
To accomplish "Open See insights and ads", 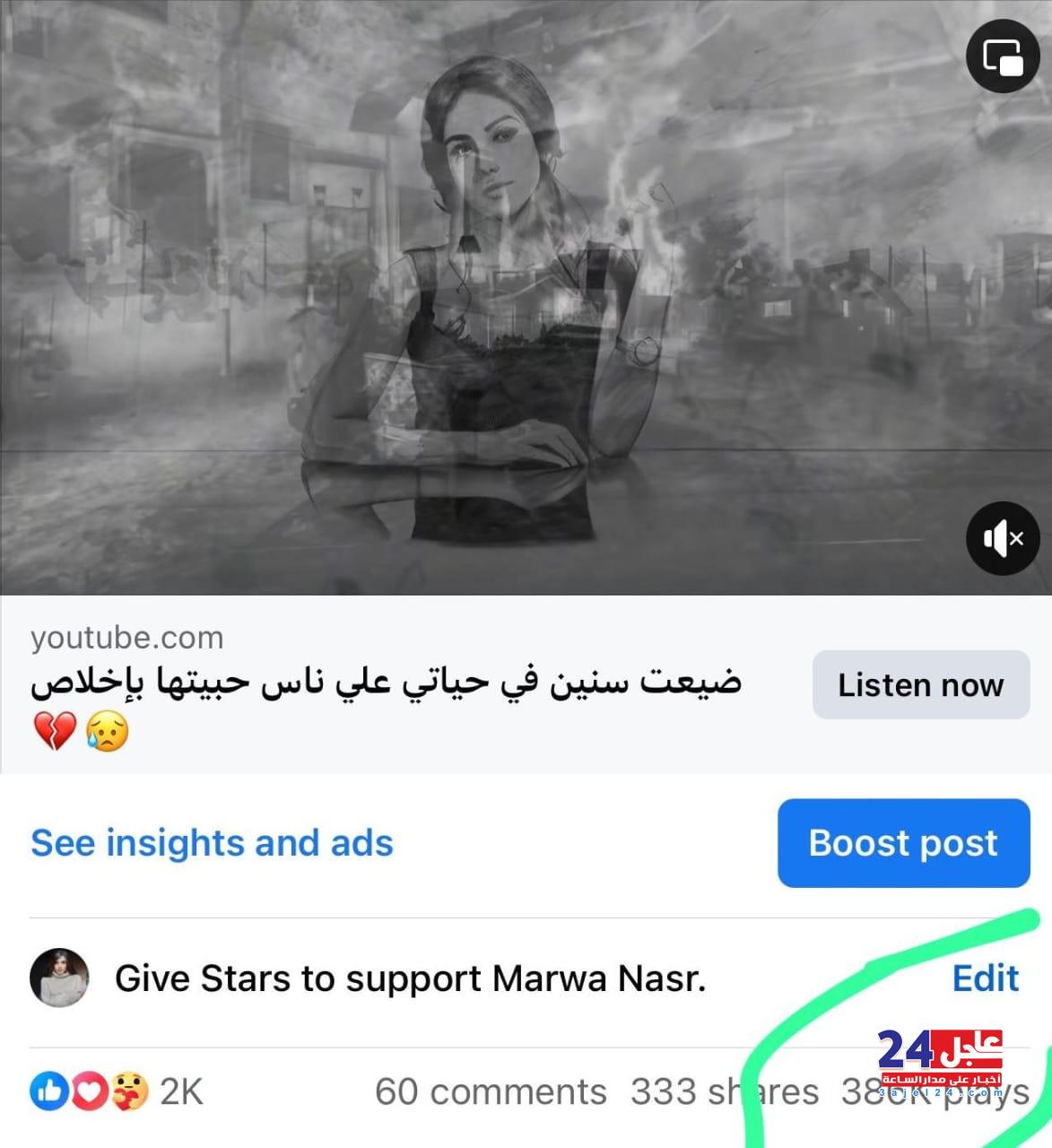I will click(212, 843).
